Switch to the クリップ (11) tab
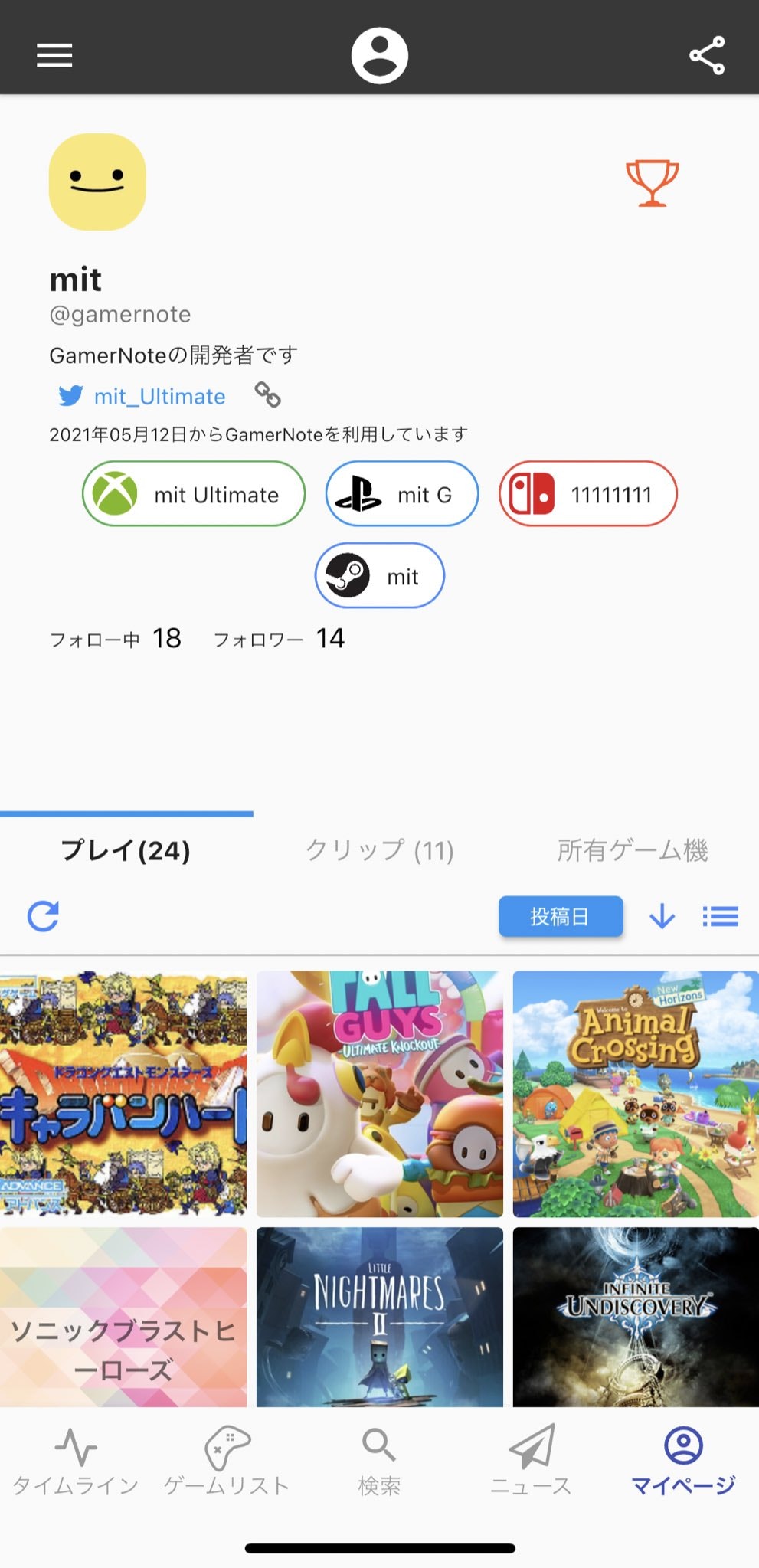The height and width of the screenshot is (1568, 759). click(379, 849)
